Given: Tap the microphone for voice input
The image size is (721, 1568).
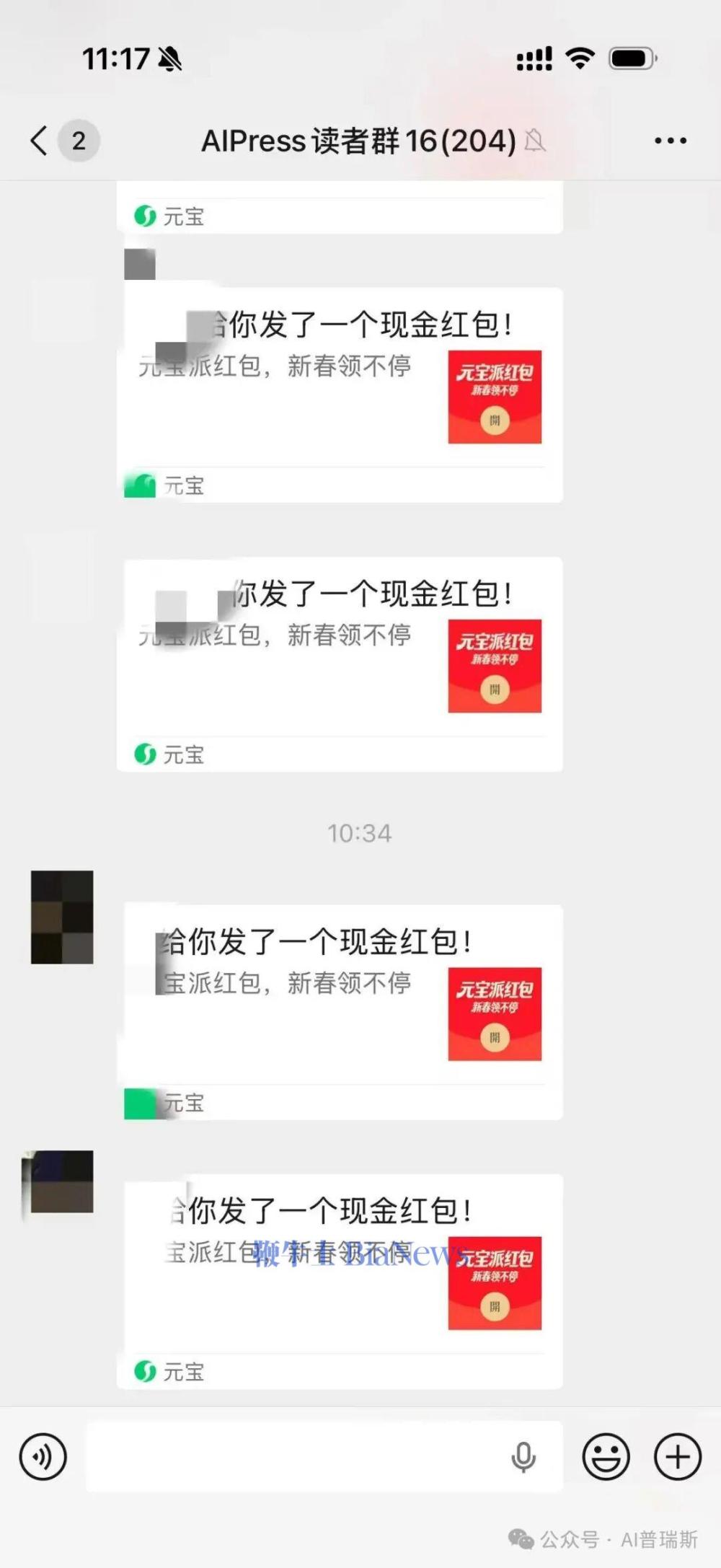Looking at the screenshot, I should point(523,1457).
